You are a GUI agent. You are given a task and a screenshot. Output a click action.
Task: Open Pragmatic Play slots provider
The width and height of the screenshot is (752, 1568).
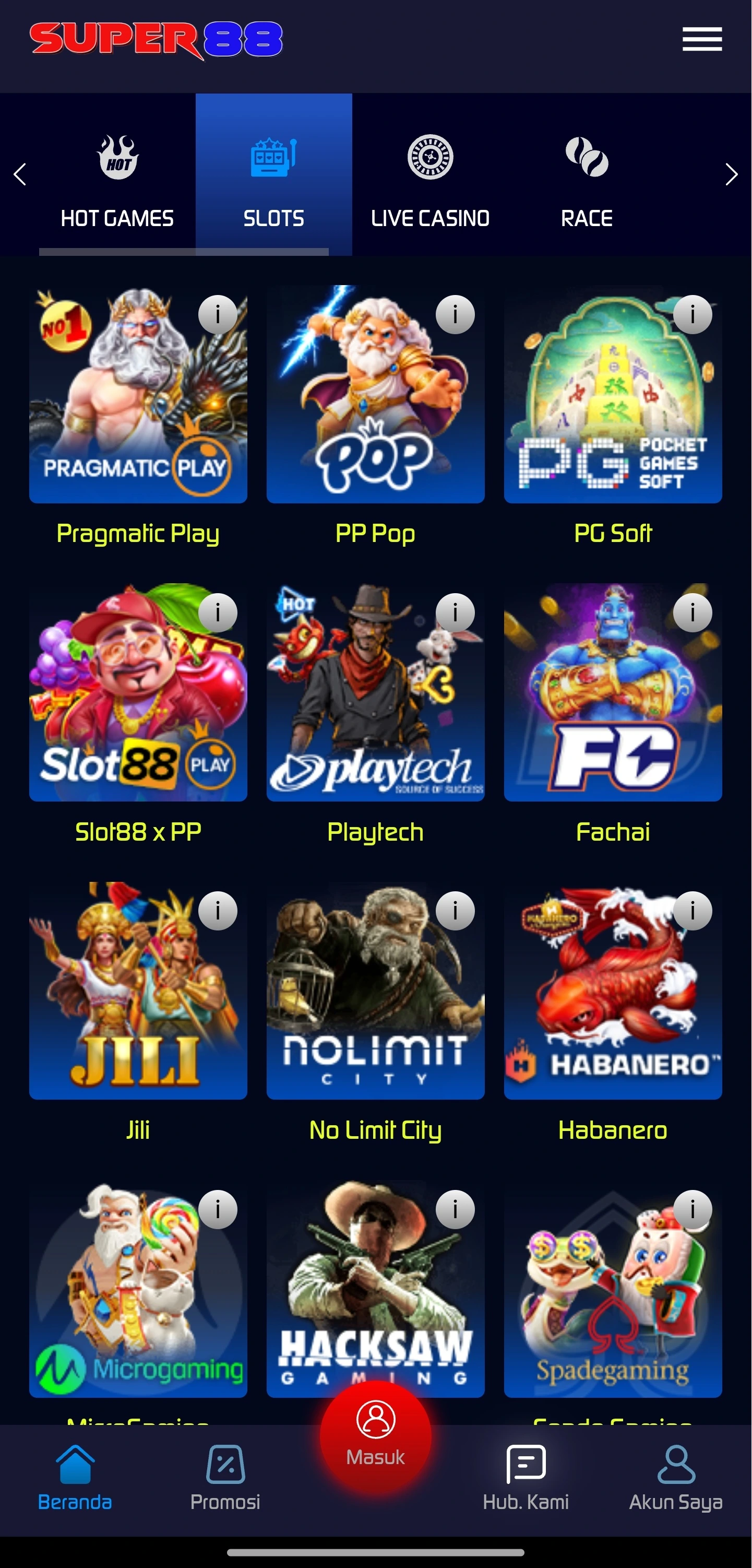[x=138, y=394]
